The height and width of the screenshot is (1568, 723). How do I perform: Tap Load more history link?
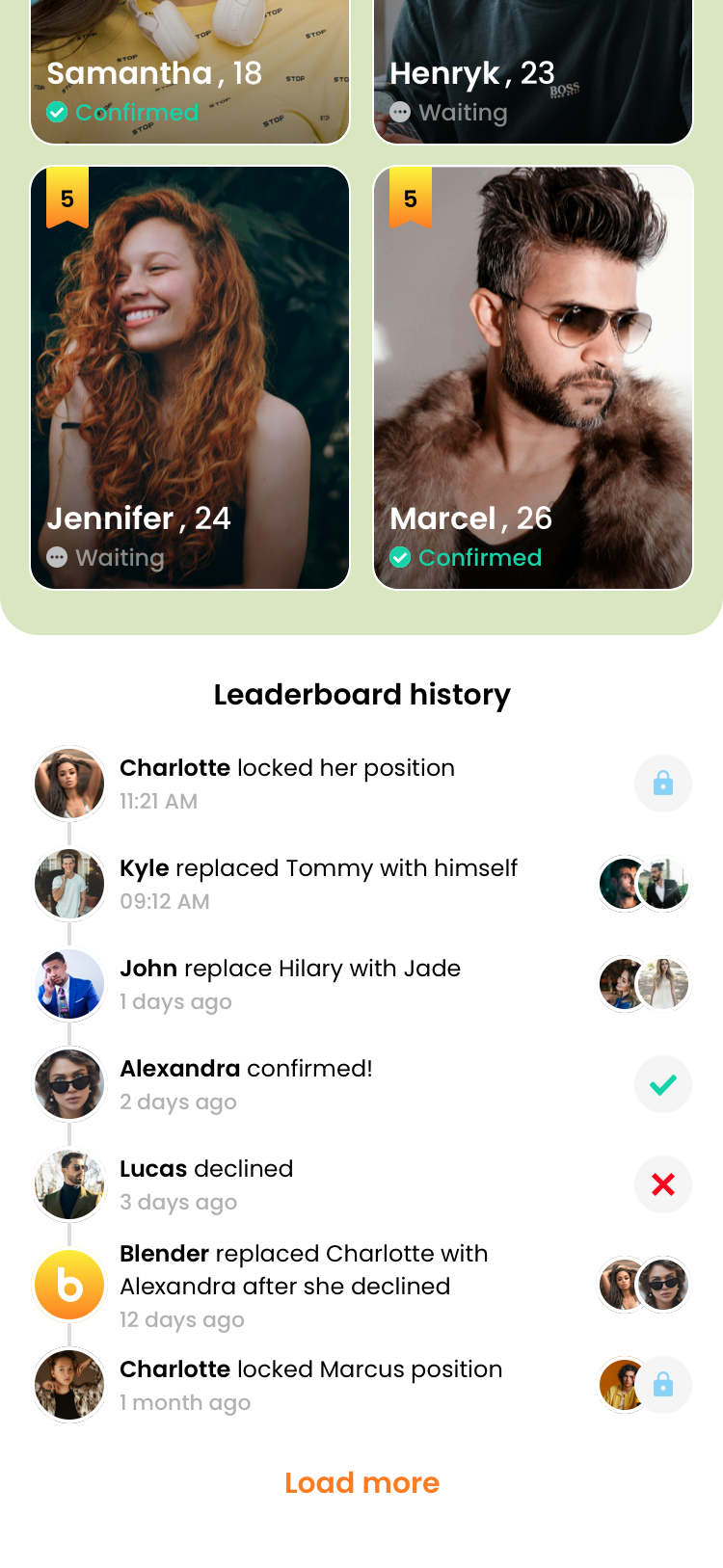pyautogui.click(x=361, y=1482)
